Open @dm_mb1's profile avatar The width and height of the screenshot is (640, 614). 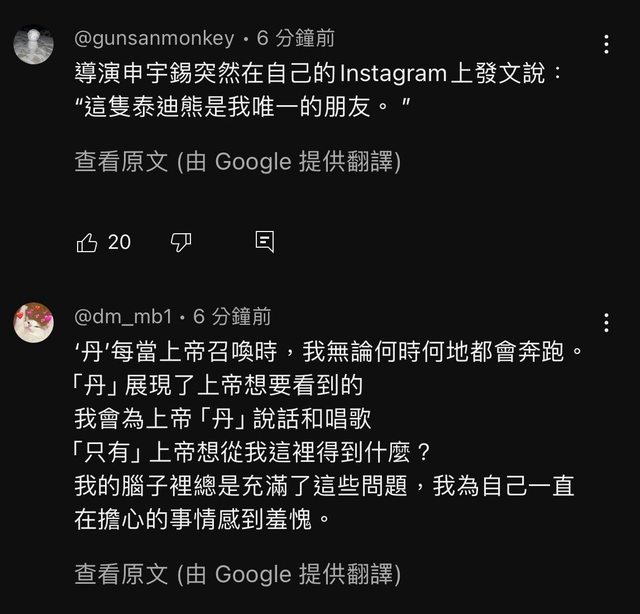point(35,322)
